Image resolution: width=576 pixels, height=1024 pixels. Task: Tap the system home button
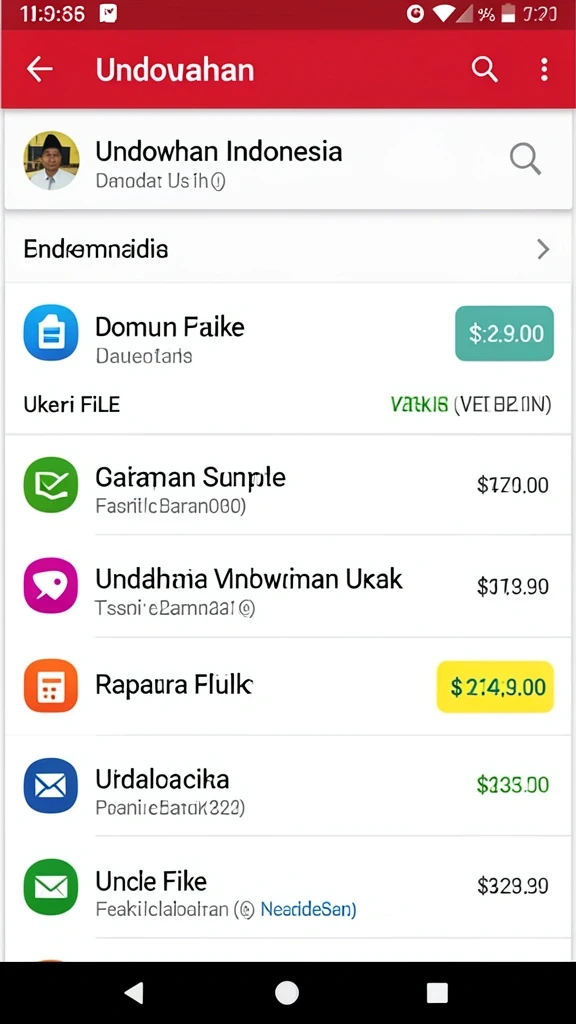pos(287,993)
